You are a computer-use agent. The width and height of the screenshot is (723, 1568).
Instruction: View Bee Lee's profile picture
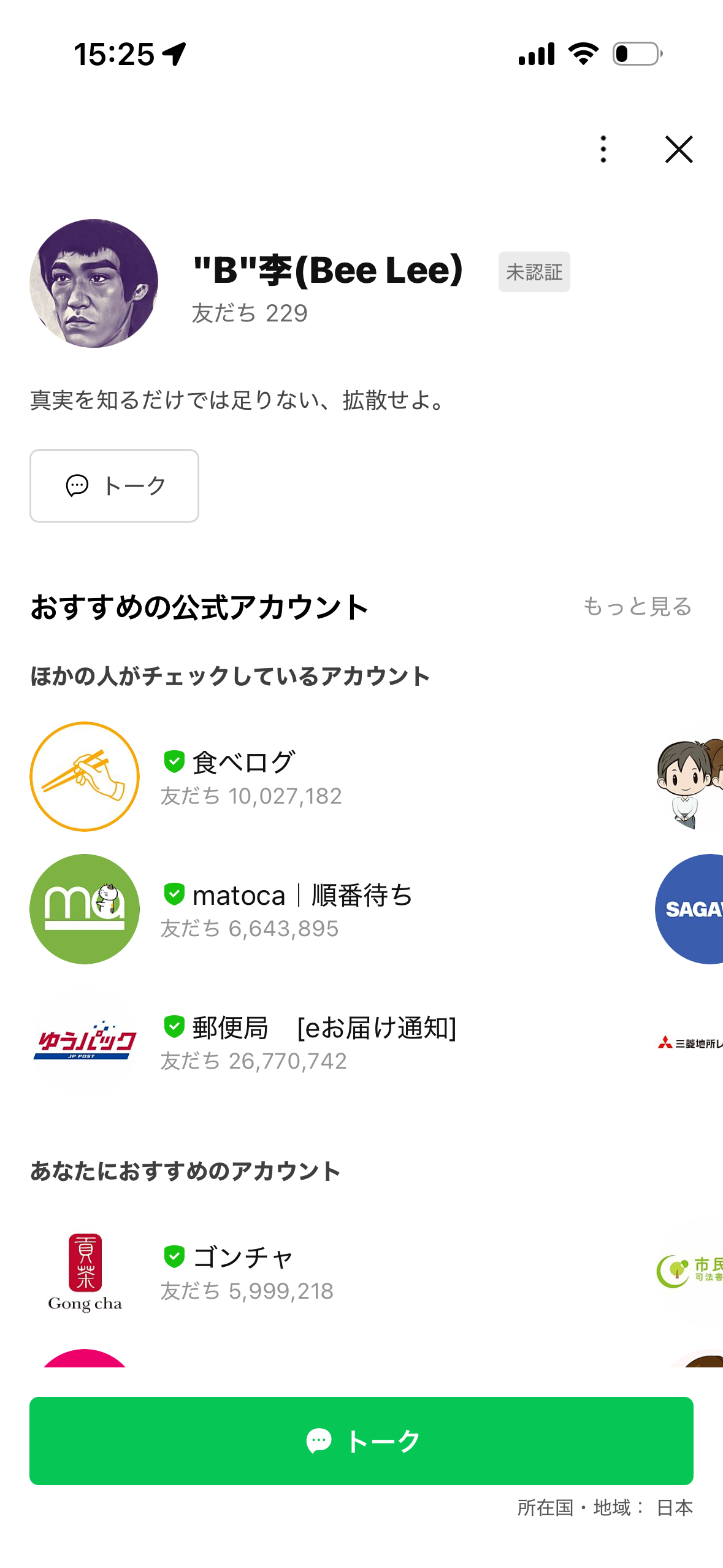pos(94,283)
